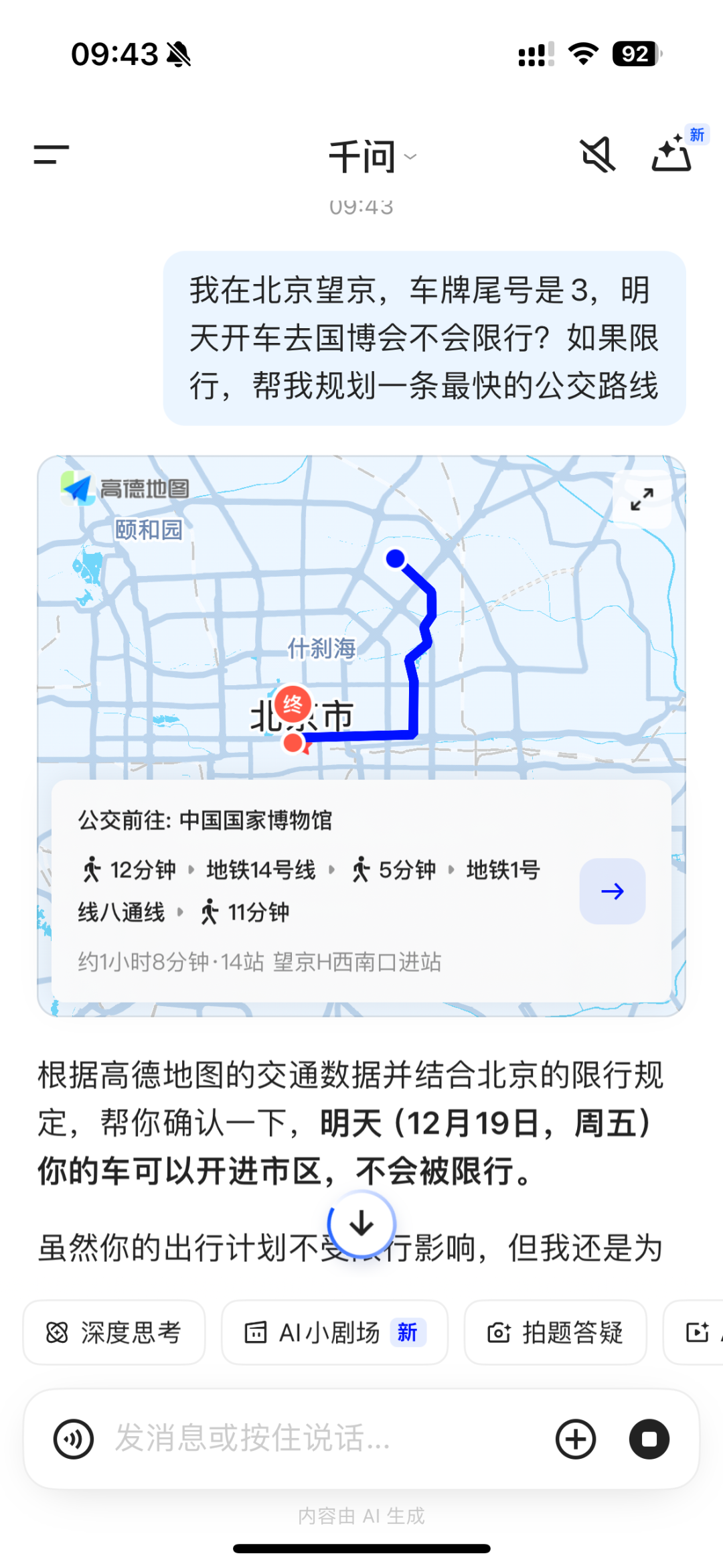Jump to the latest message arrow
The height and width of the screenshot is (1568, 723).
361,1223
